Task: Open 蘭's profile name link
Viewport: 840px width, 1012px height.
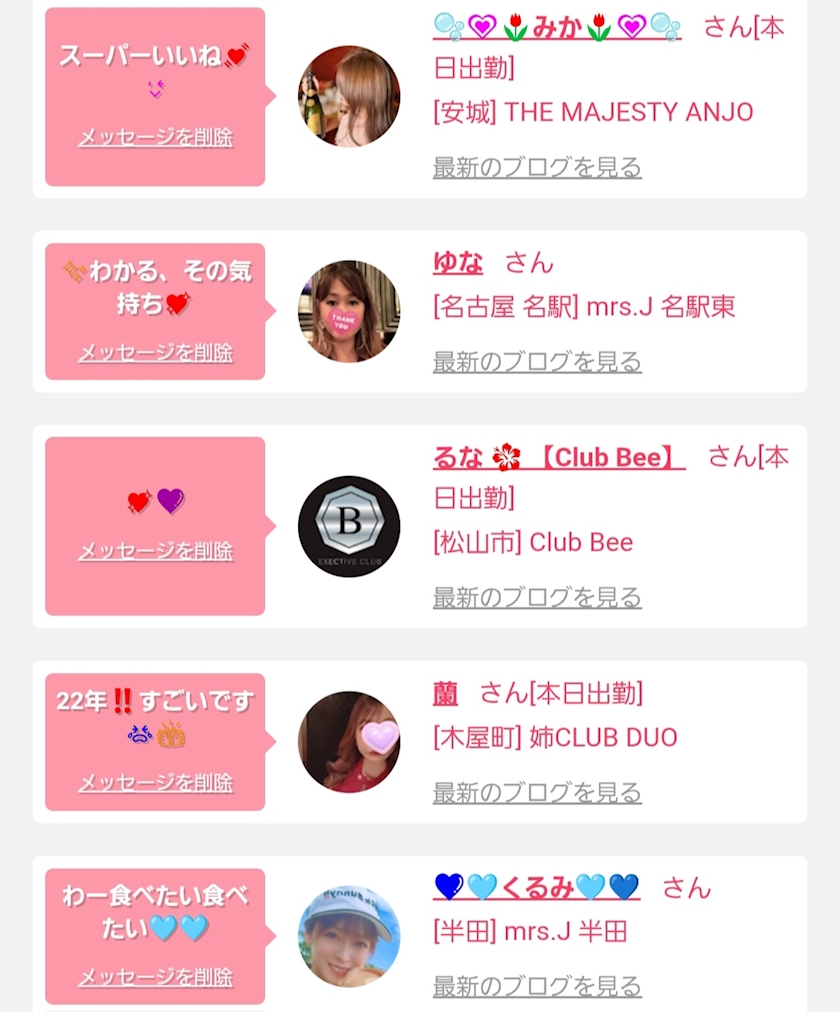Action: [445, 693]
